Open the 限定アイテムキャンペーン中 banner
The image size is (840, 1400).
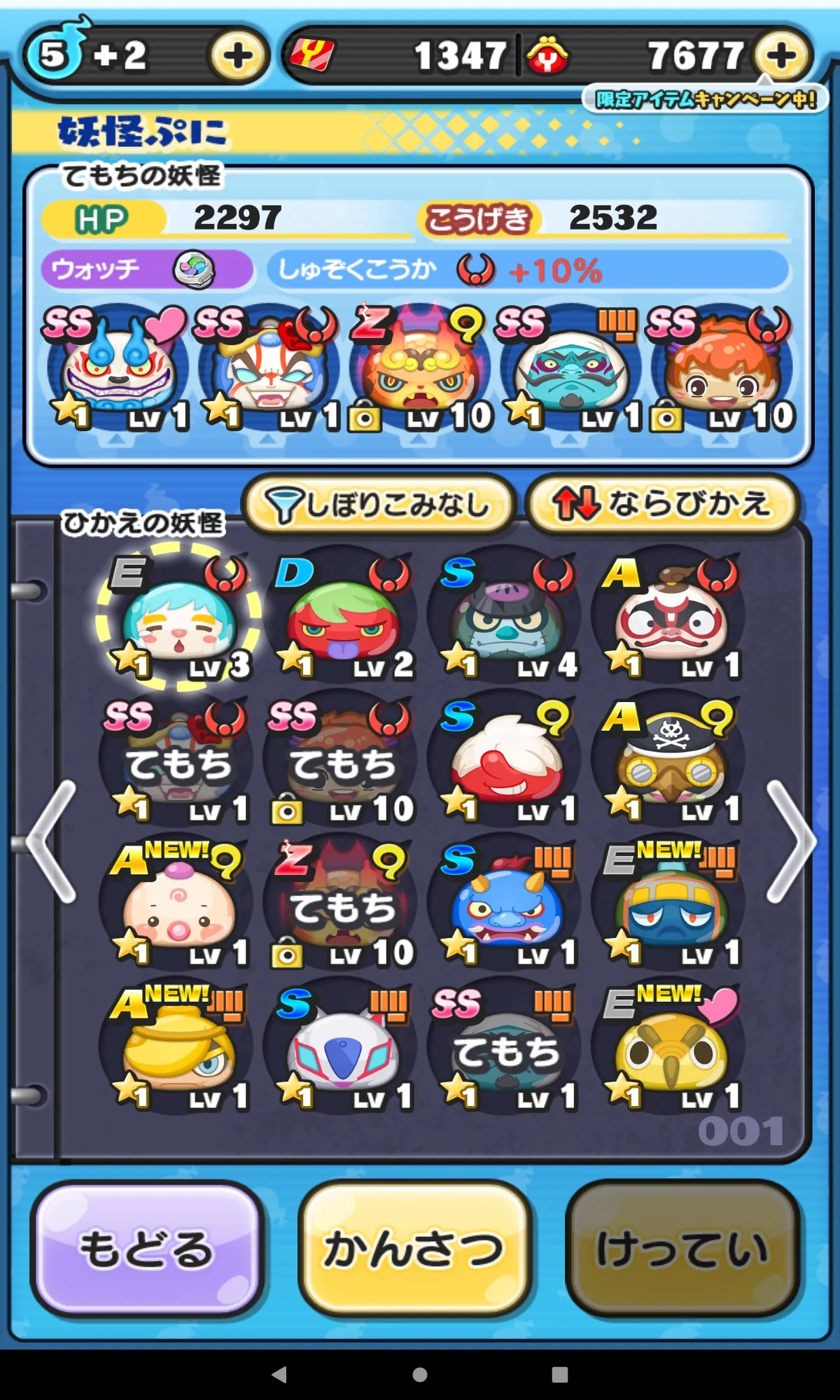(705, 99)
